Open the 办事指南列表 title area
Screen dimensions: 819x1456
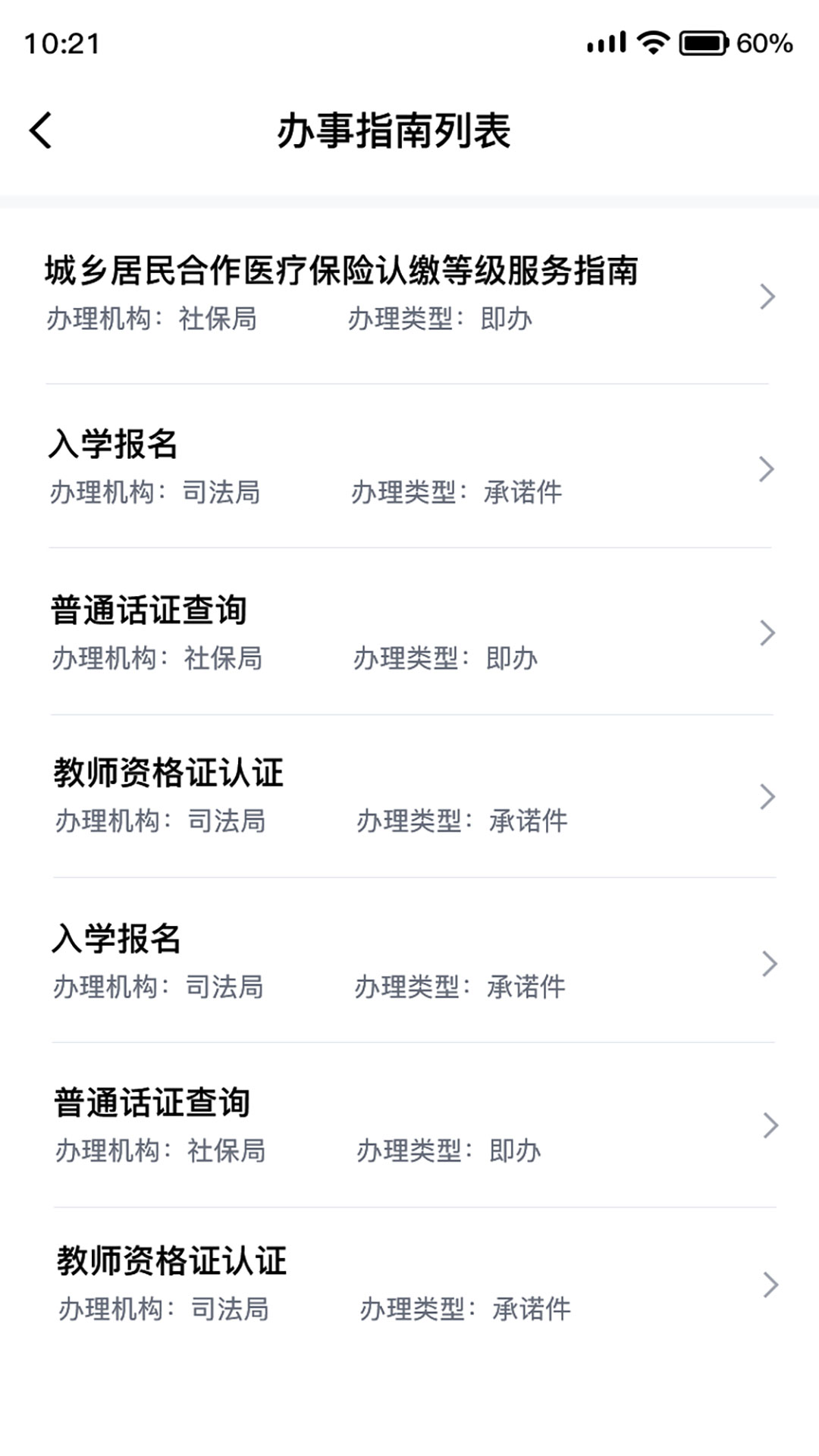(397, 129)
